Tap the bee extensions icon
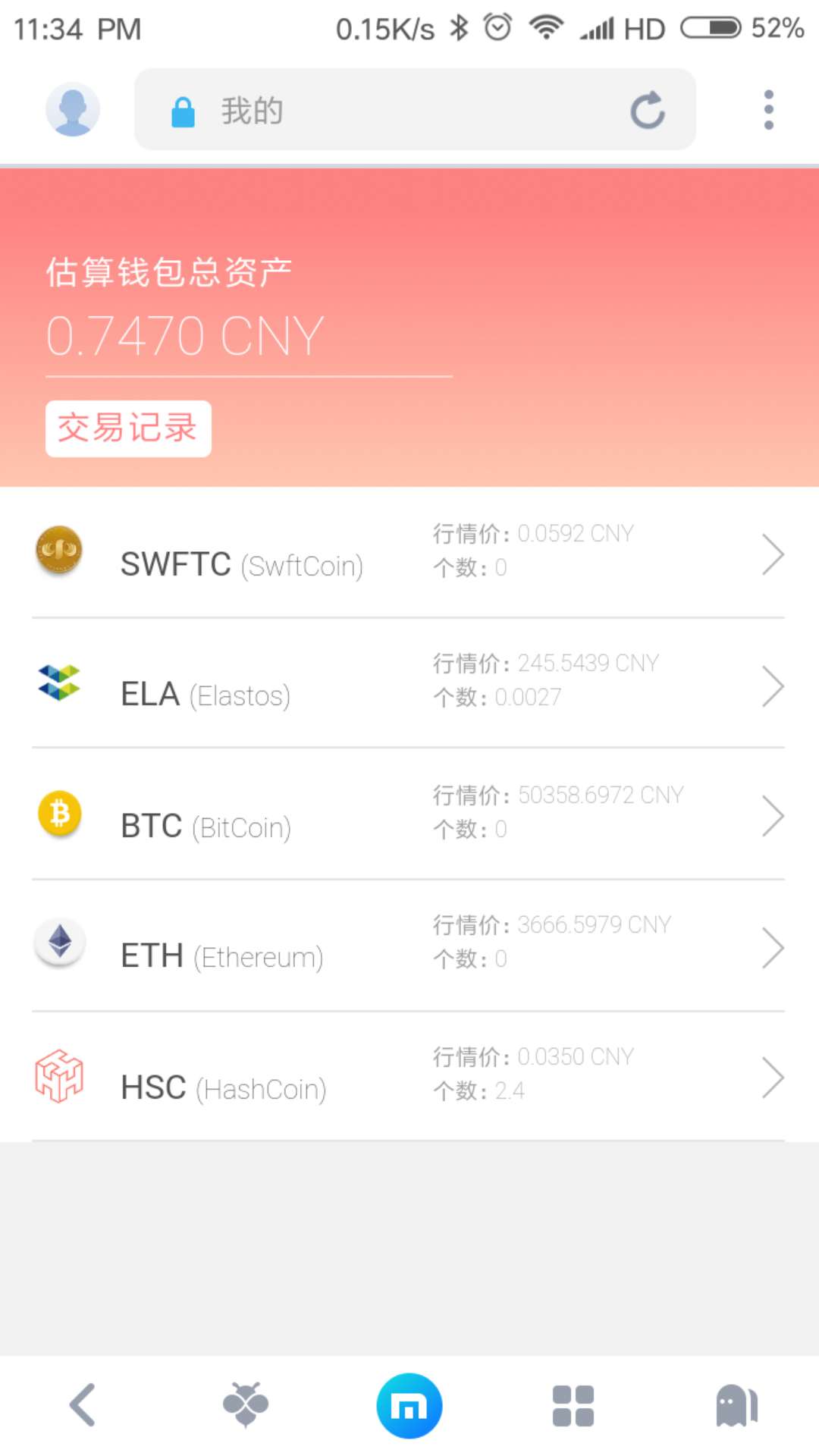The height and width of the screenshot is (1456, 819). (x=246, y=1404)
